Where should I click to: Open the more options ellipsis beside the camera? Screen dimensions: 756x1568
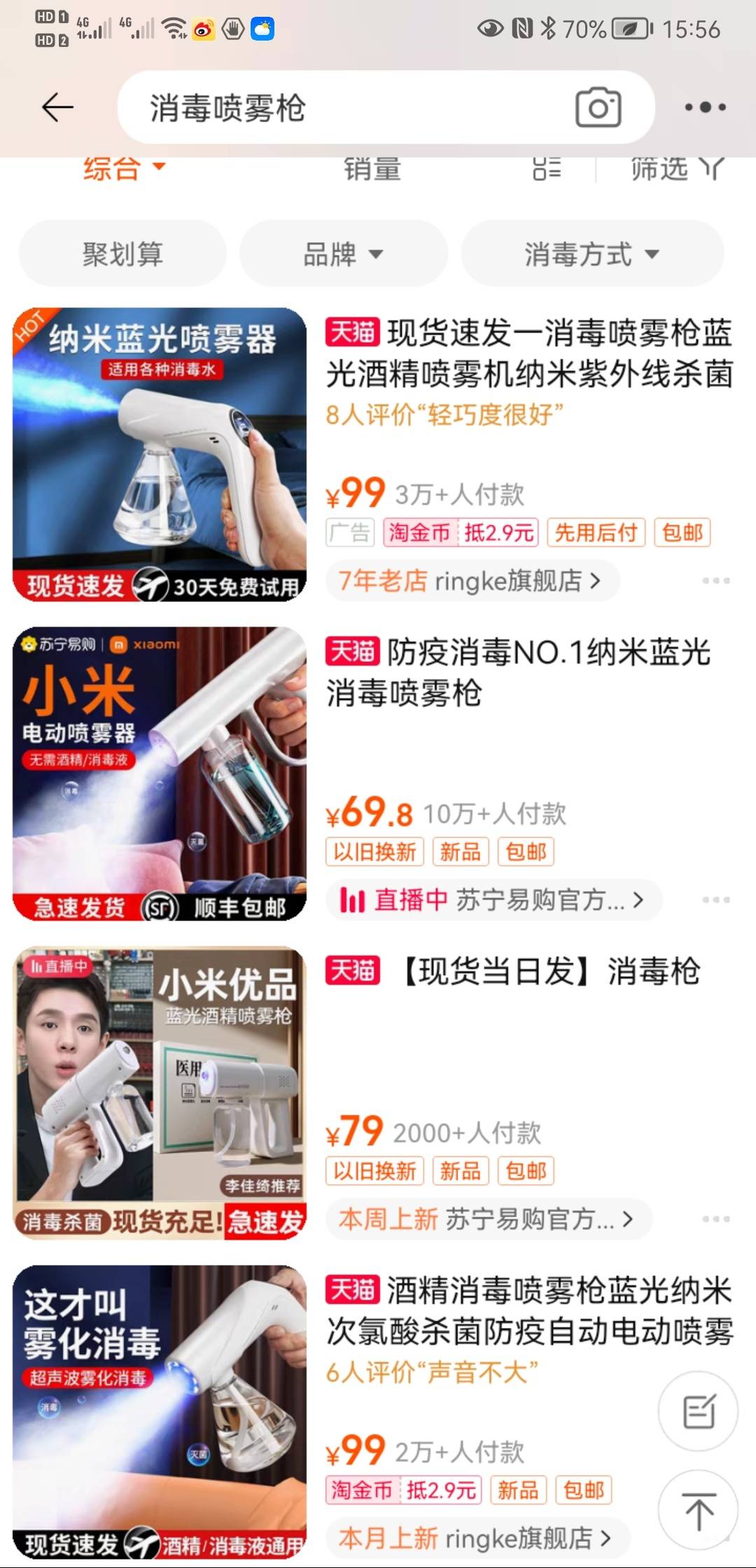(706, 107)
